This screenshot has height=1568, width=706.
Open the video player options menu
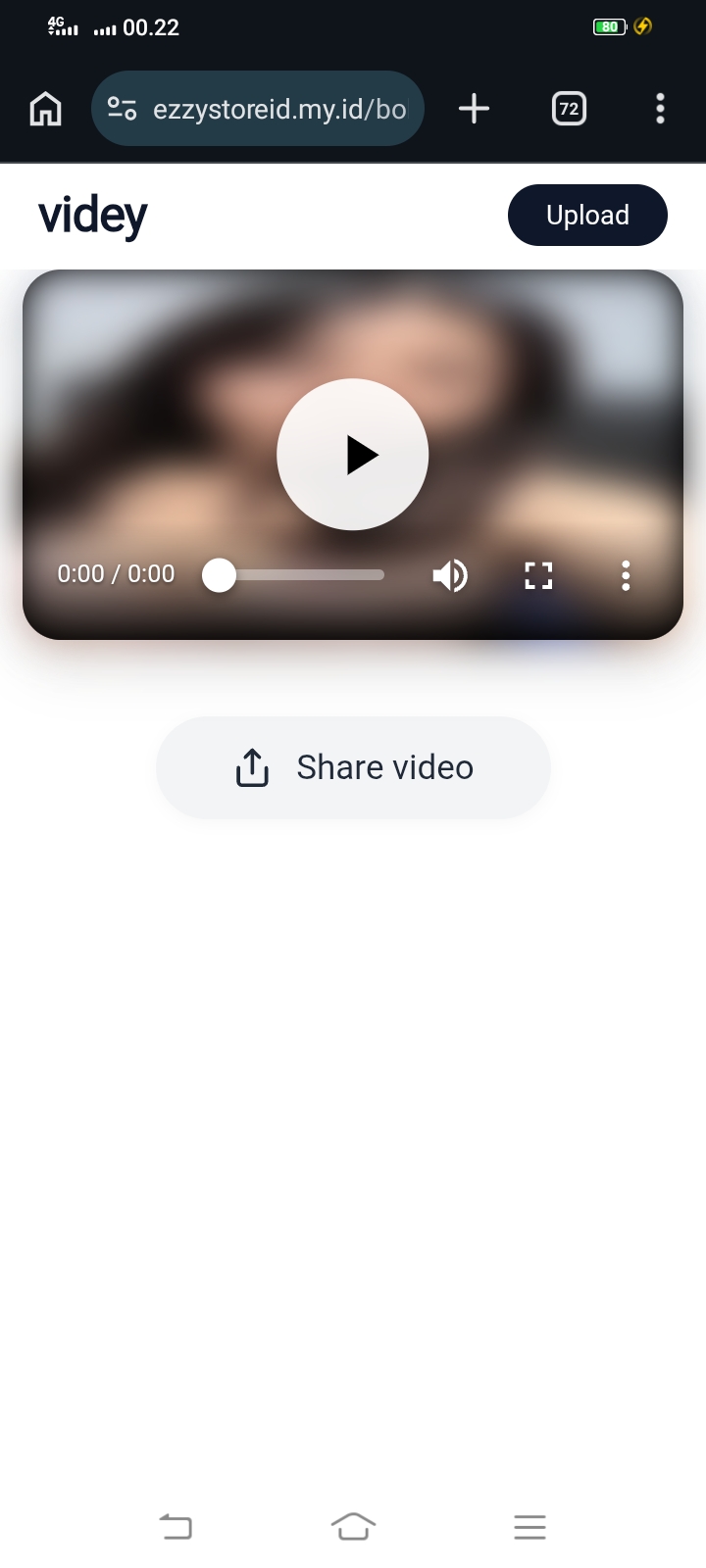tap(626, 575)
